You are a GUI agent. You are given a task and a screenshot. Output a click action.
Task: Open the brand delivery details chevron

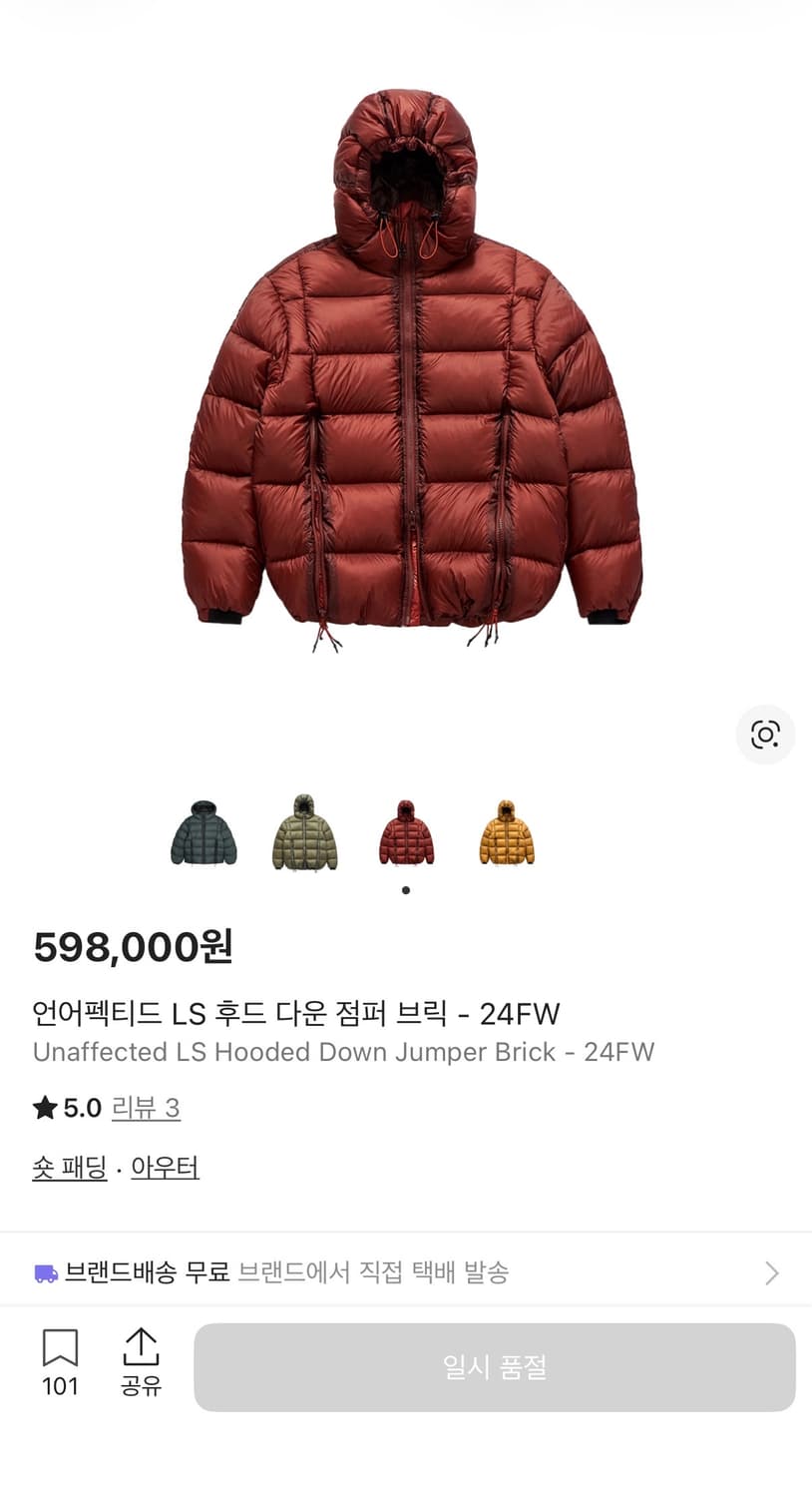pyautogui.click(x=768, y=1272)
